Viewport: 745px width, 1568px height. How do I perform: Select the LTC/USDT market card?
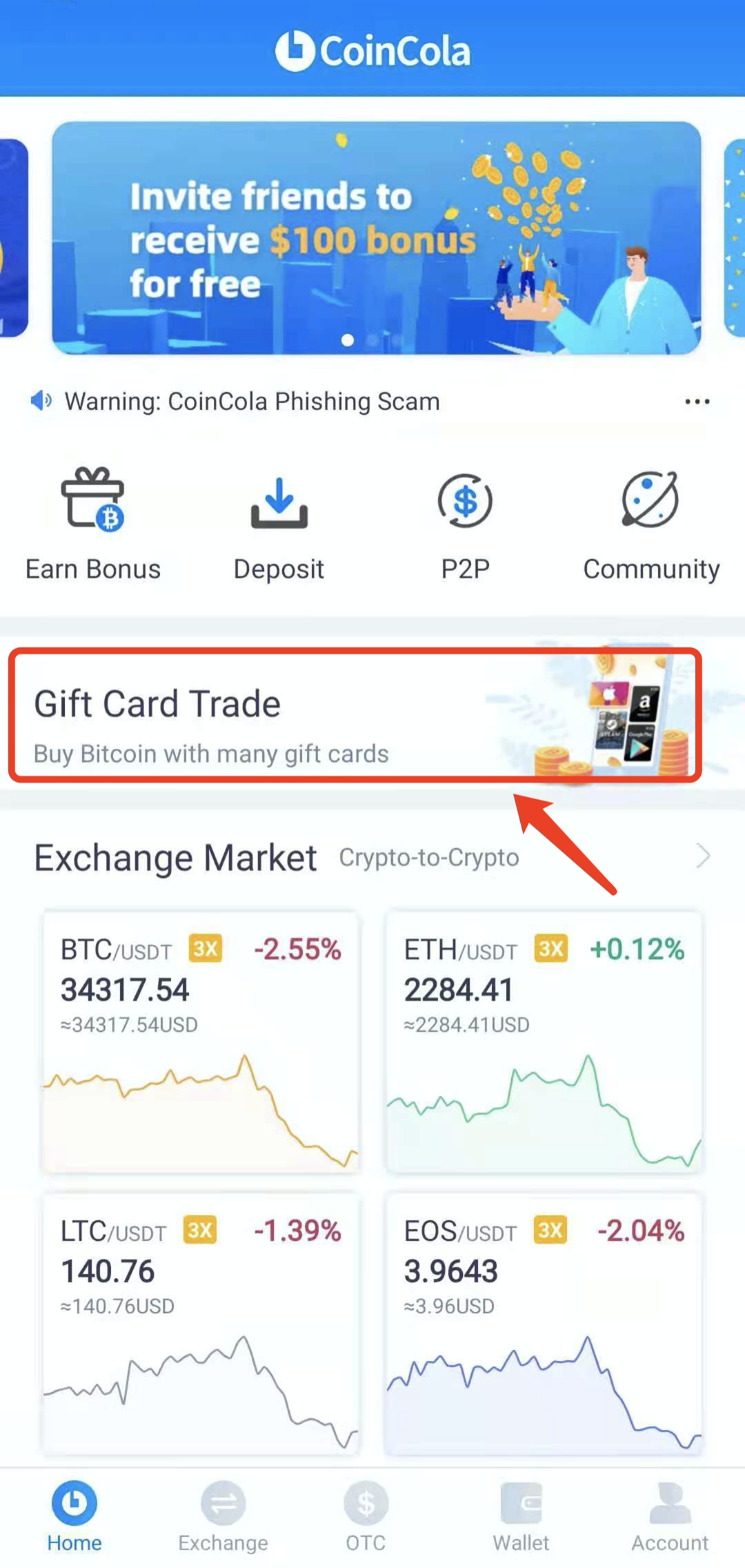point(201,1324)
